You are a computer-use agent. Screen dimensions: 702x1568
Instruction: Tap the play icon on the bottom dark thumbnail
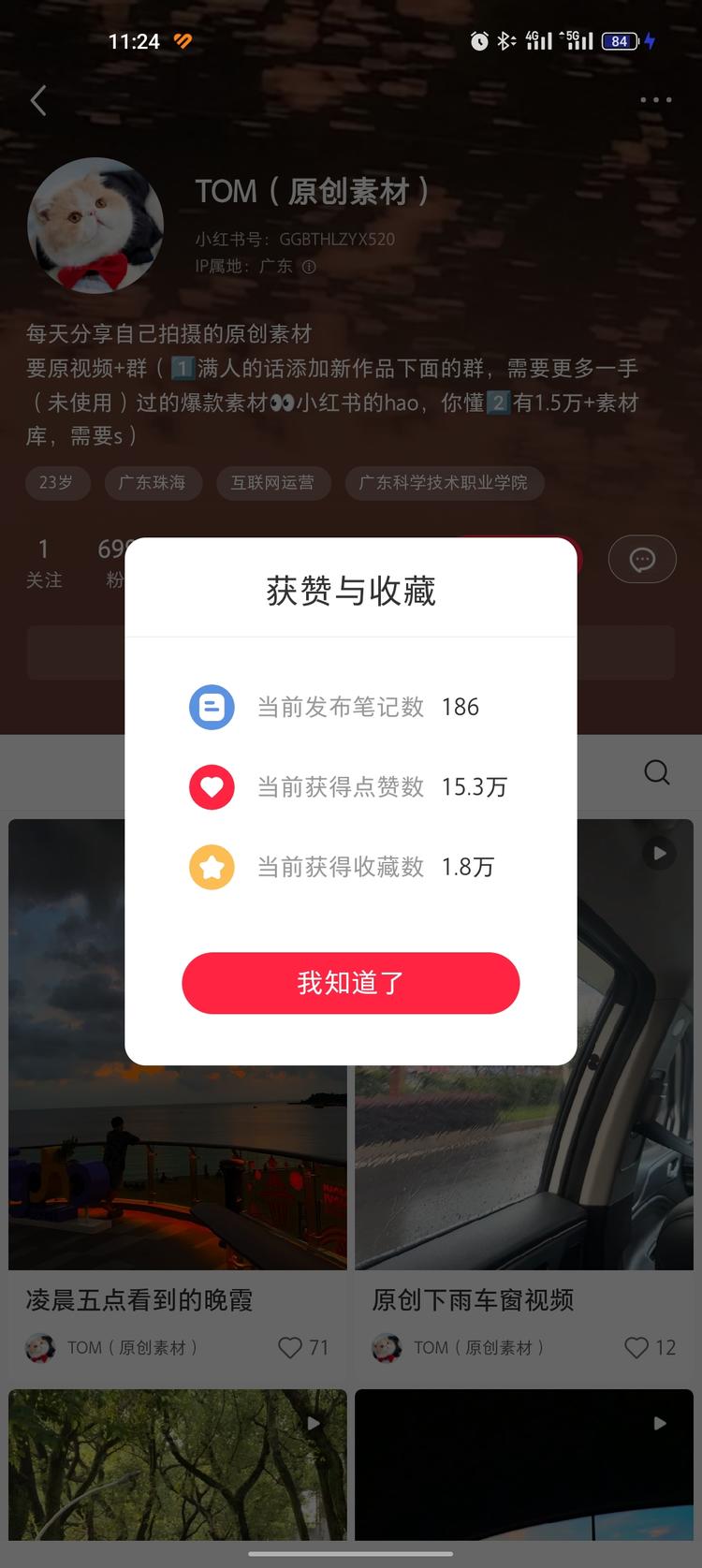point(658,1422)
